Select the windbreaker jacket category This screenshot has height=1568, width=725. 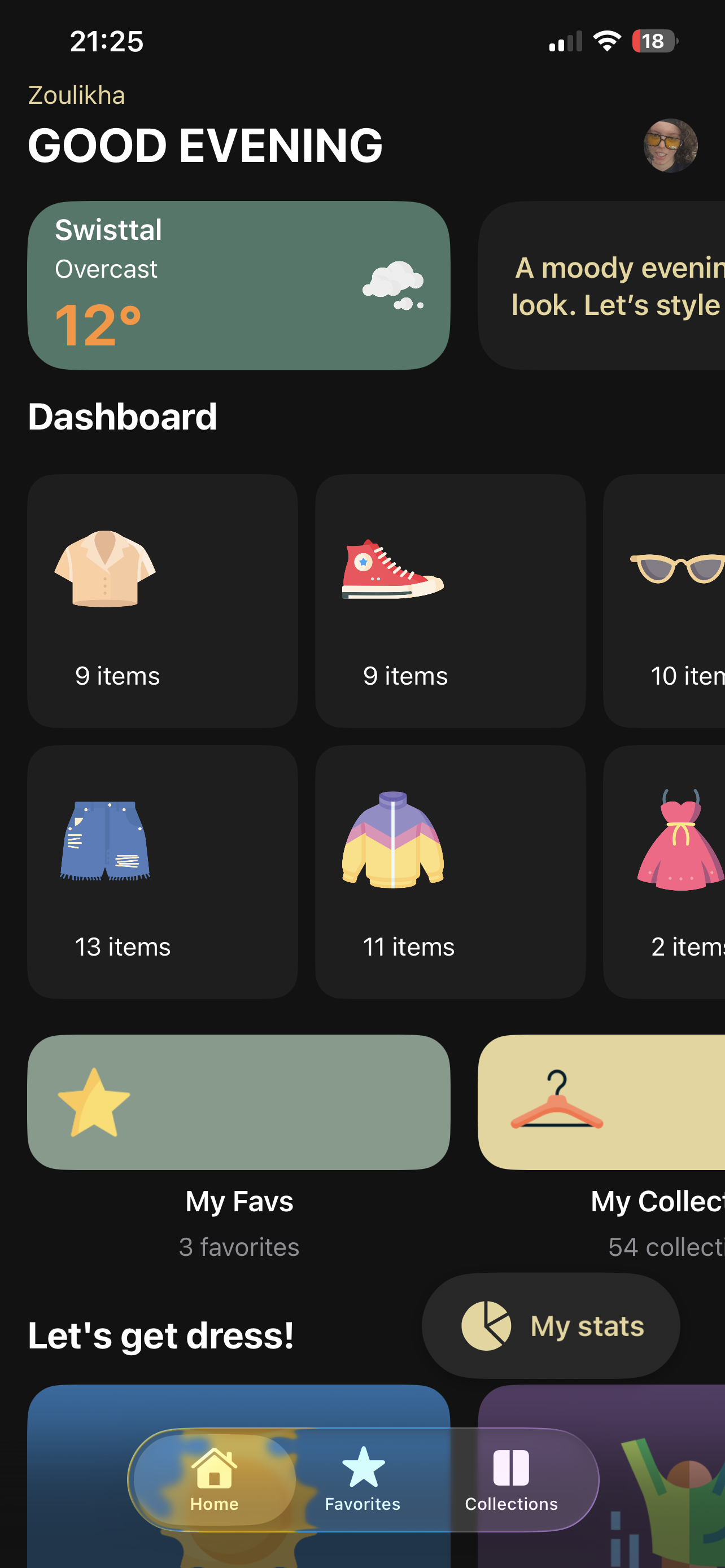coord(451,870)
